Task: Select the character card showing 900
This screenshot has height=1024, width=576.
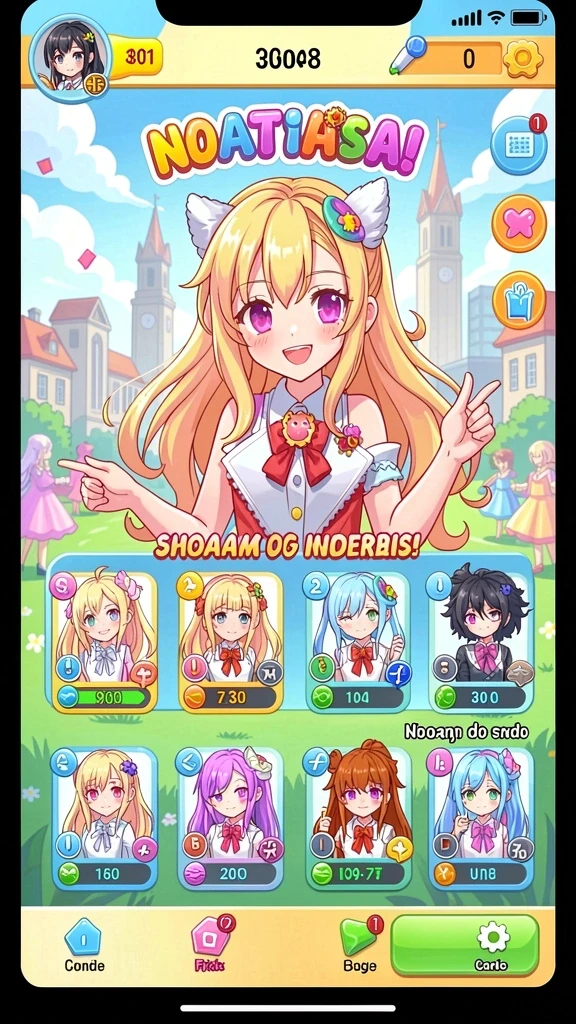Action: (x=104, y=643)
